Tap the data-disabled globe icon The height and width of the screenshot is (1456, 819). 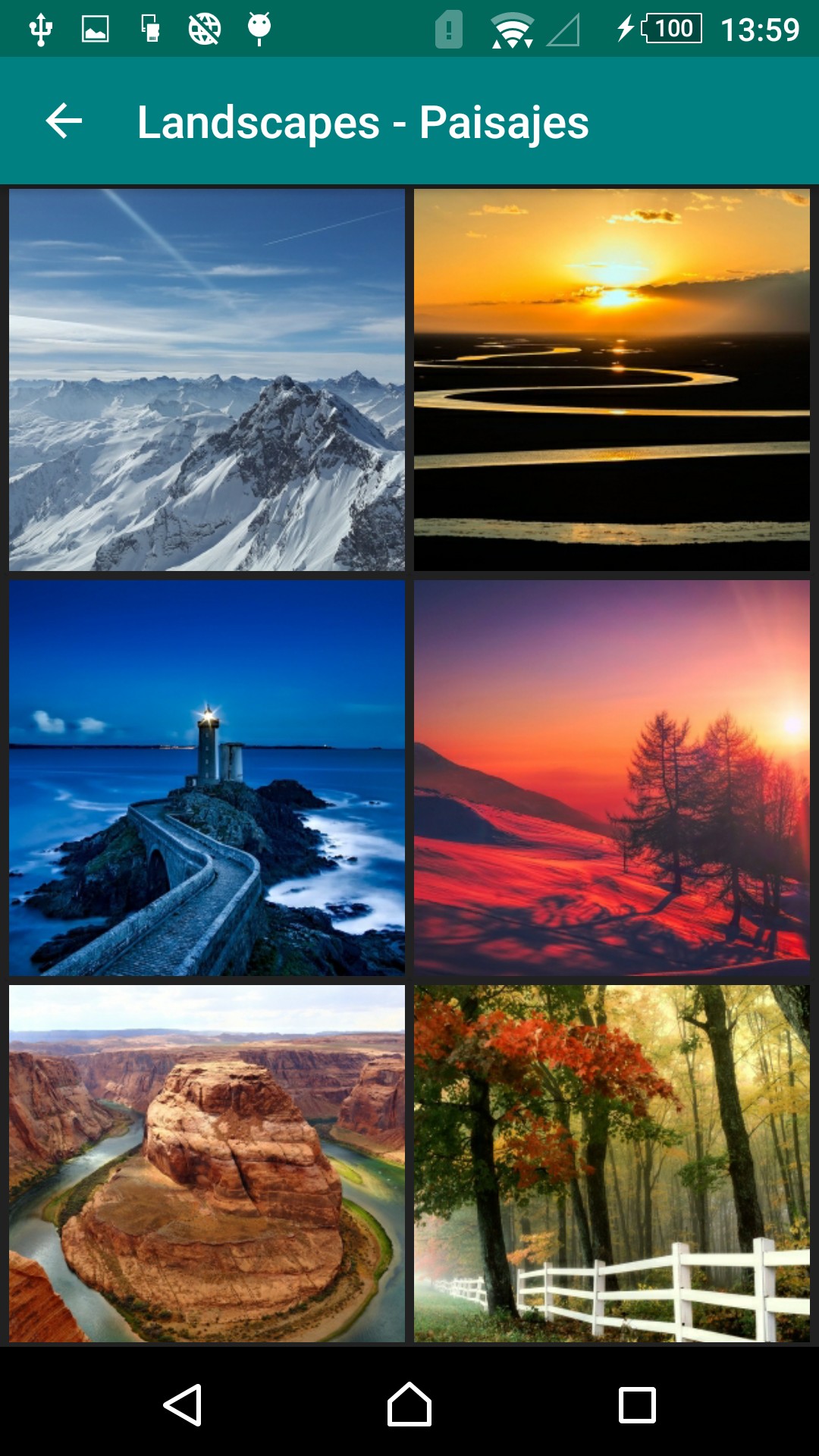click(x=203, y=29)
